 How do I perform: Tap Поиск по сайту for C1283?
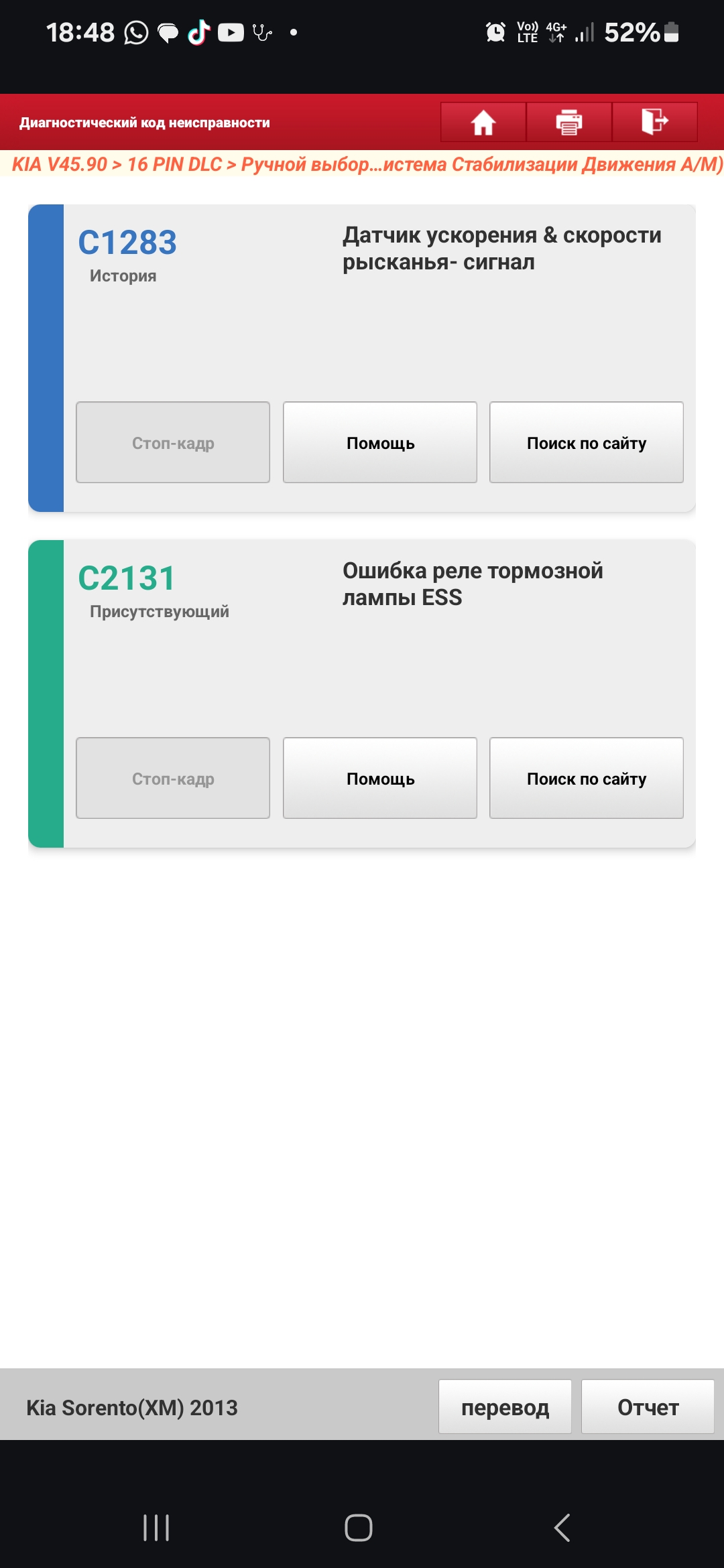coord(587,443)
